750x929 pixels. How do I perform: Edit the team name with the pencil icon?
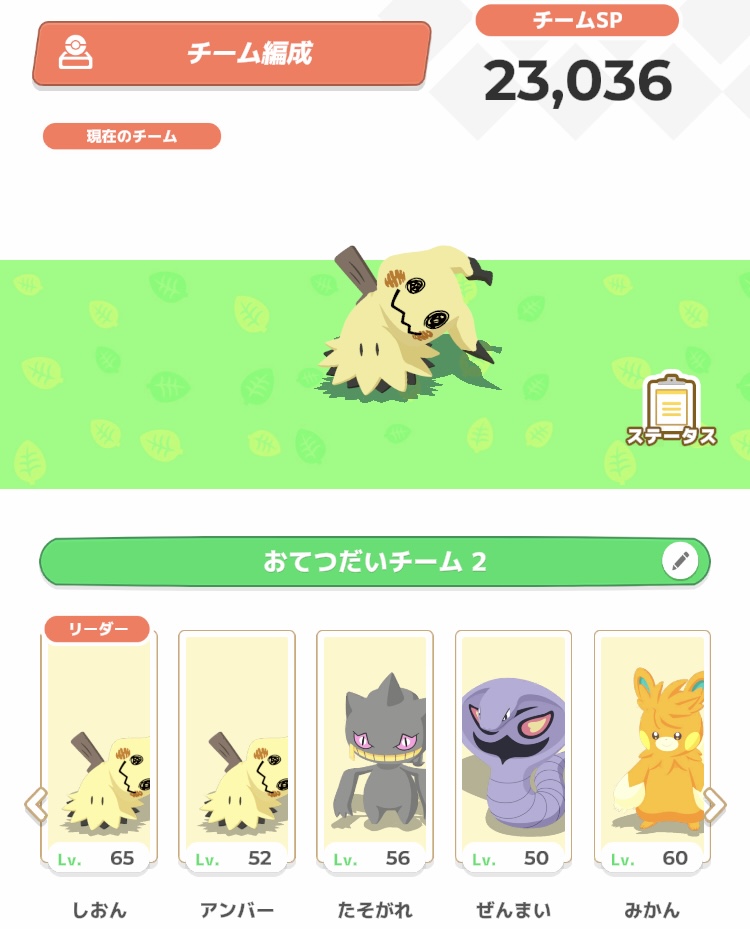680,561
